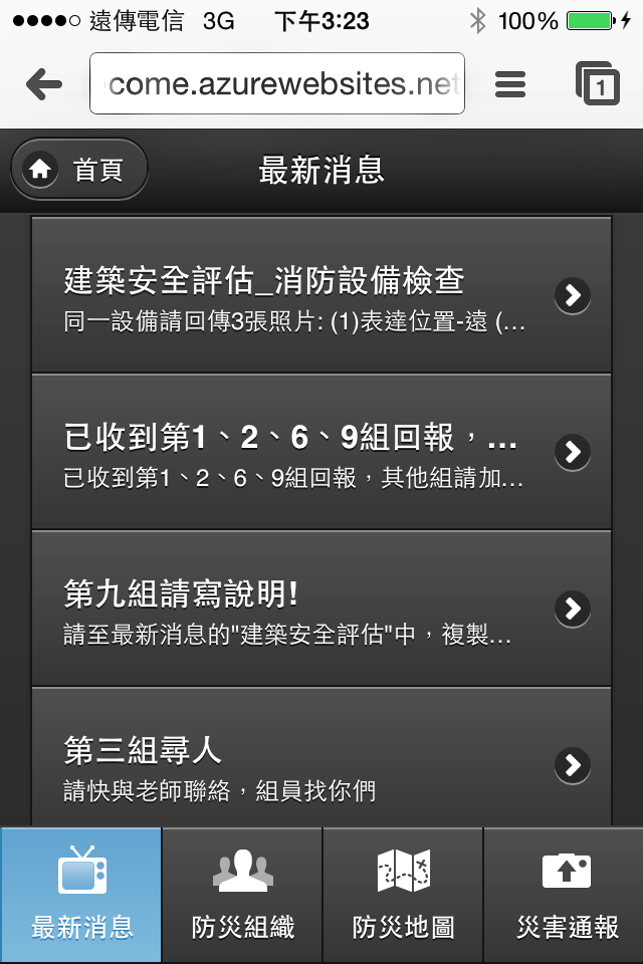
Task: Open 建築安全評估_消防設備檢查 news item
Action: [x=321, y=295]
